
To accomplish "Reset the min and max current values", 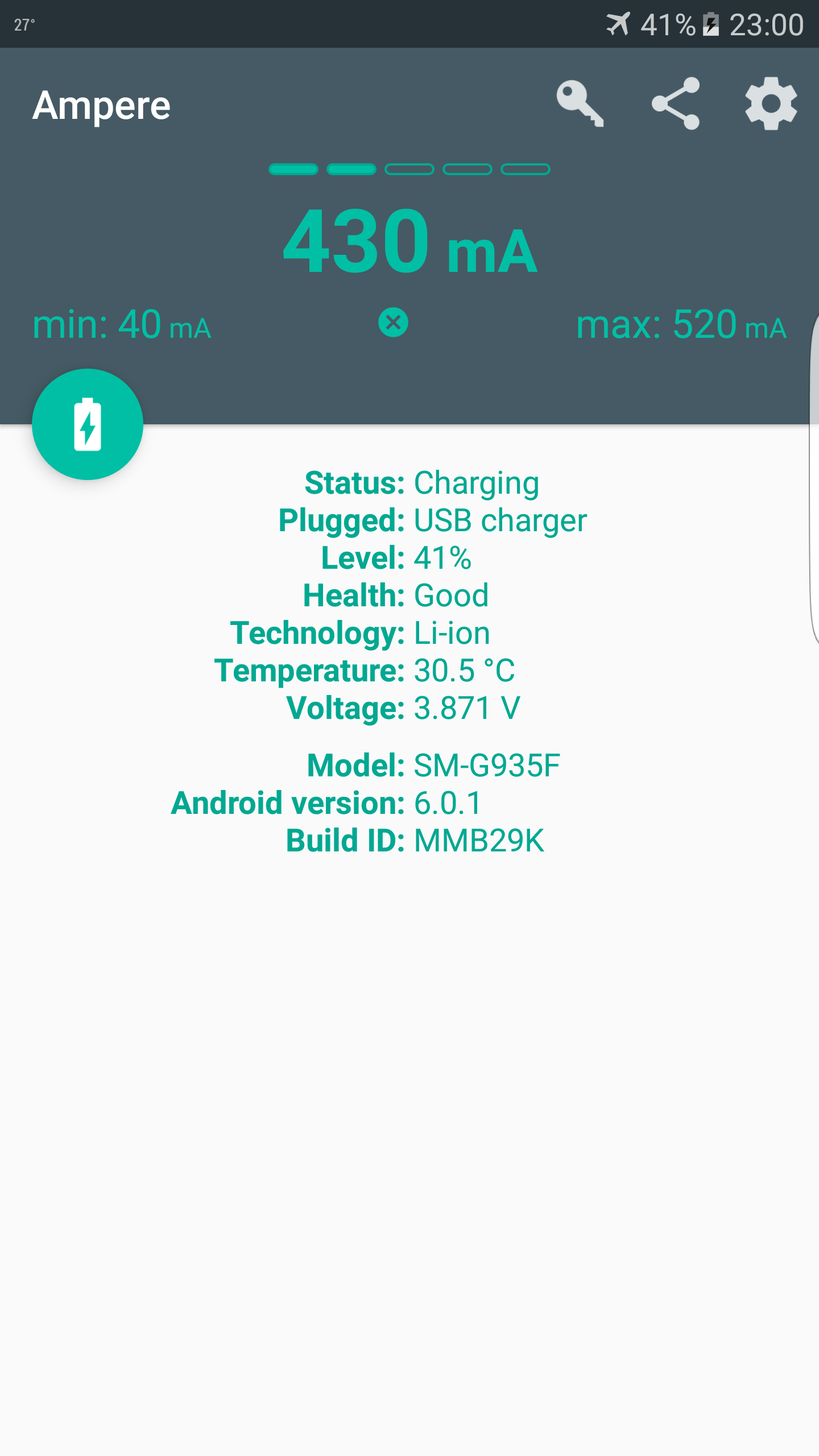I will [x=393, y=322].
